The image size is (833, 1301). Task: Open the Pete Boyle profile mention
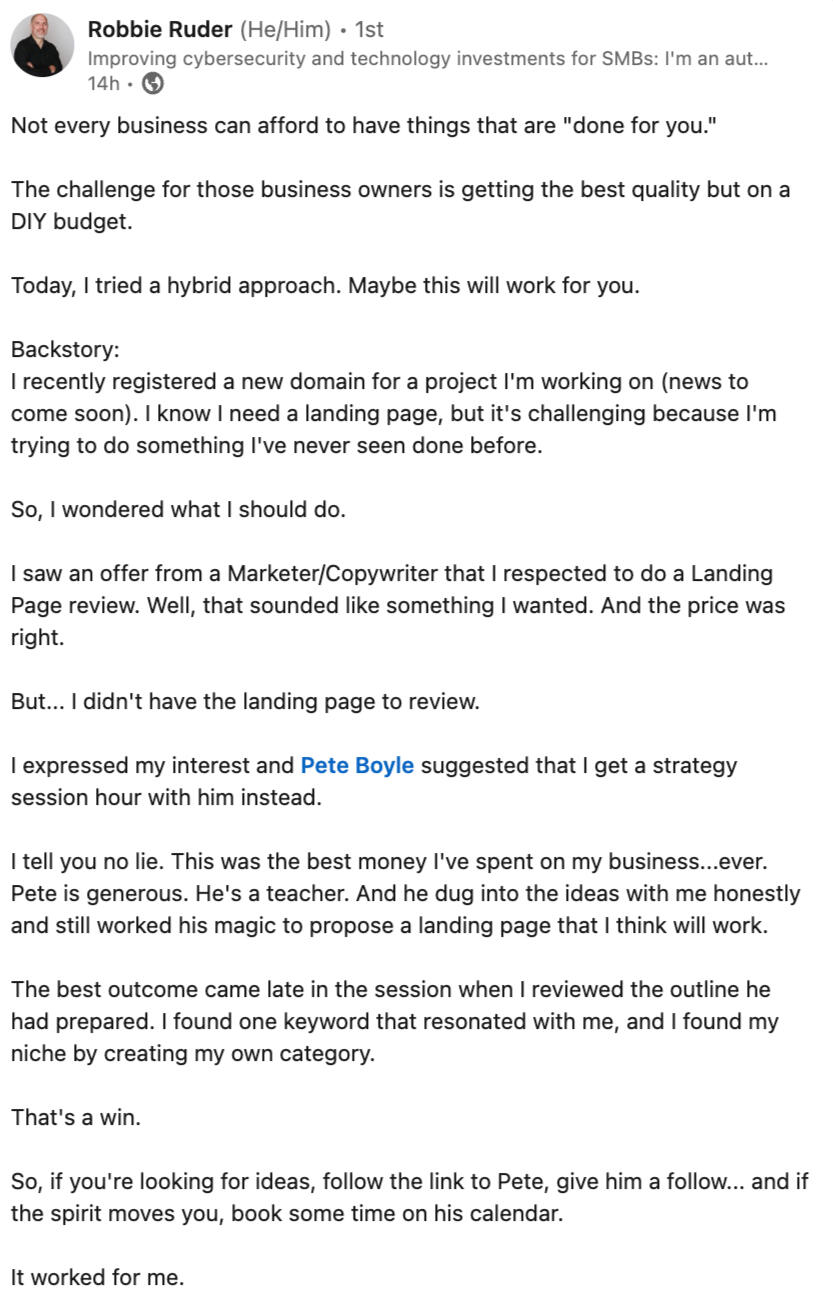click(357, 765)
